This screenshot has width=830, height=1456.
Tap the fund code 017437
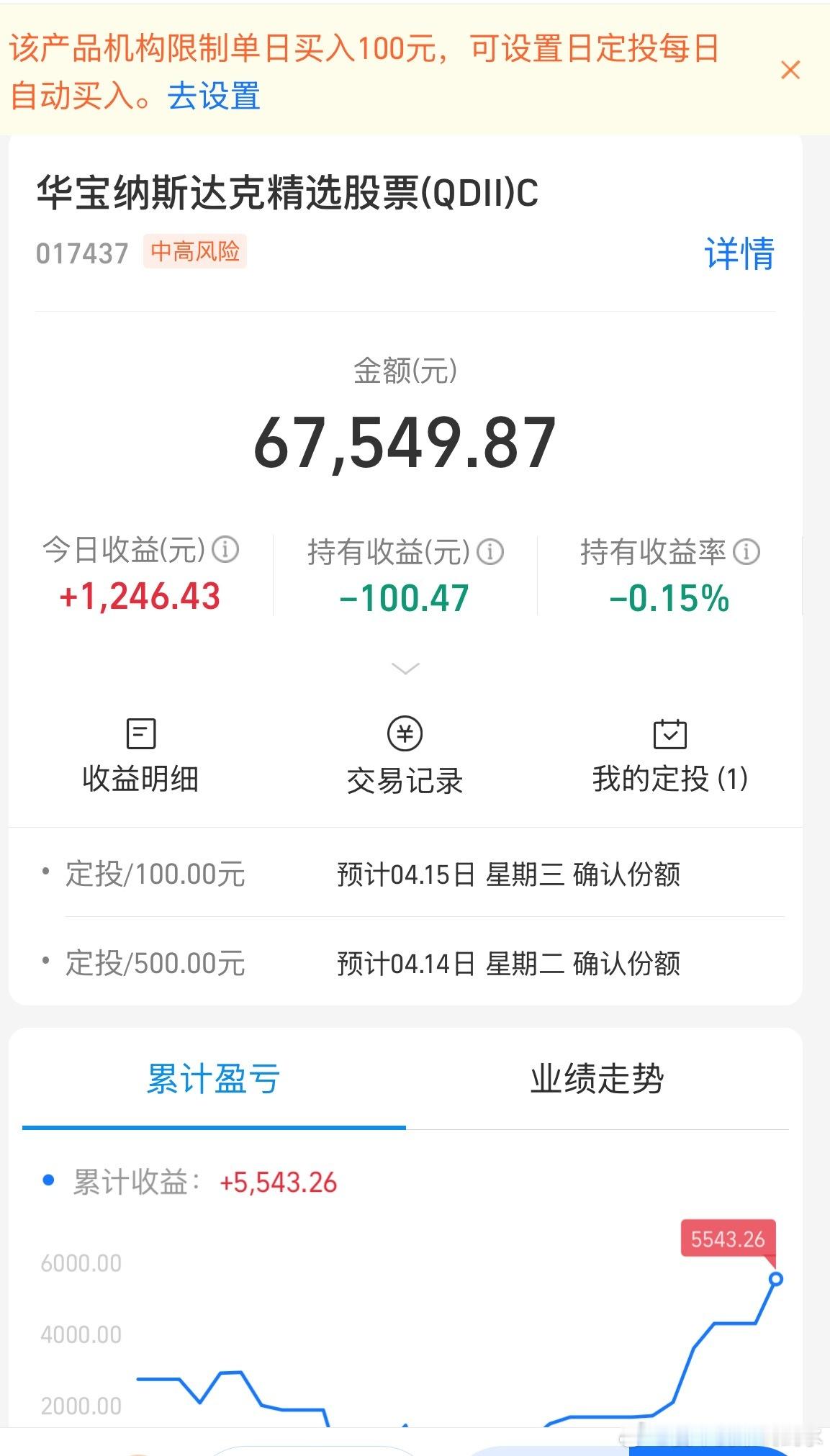(81, 253)
